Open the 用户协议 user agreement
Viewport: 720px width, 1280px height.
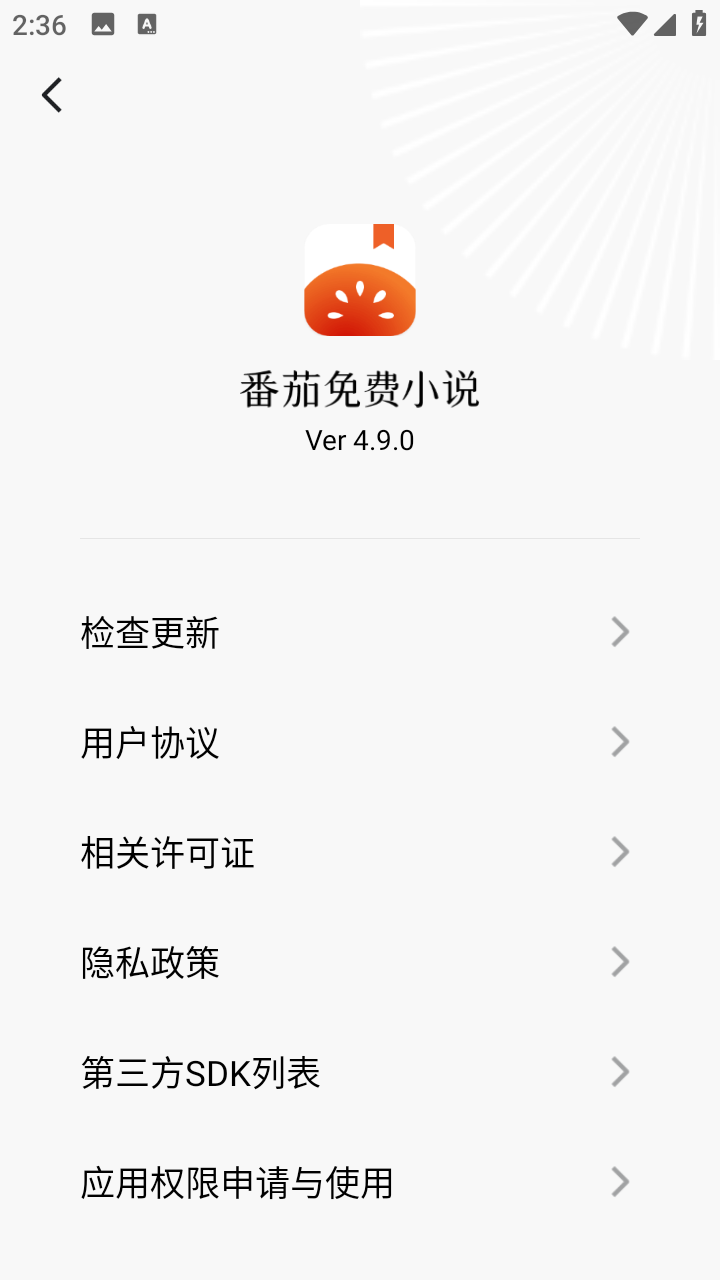(360, 742)
